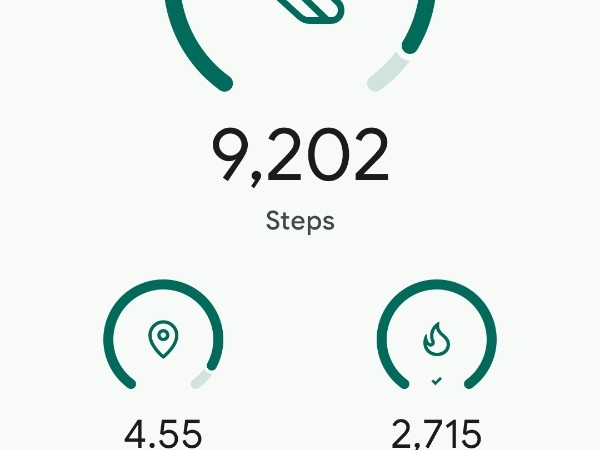Open the calories ring showing 2,715

436,340
